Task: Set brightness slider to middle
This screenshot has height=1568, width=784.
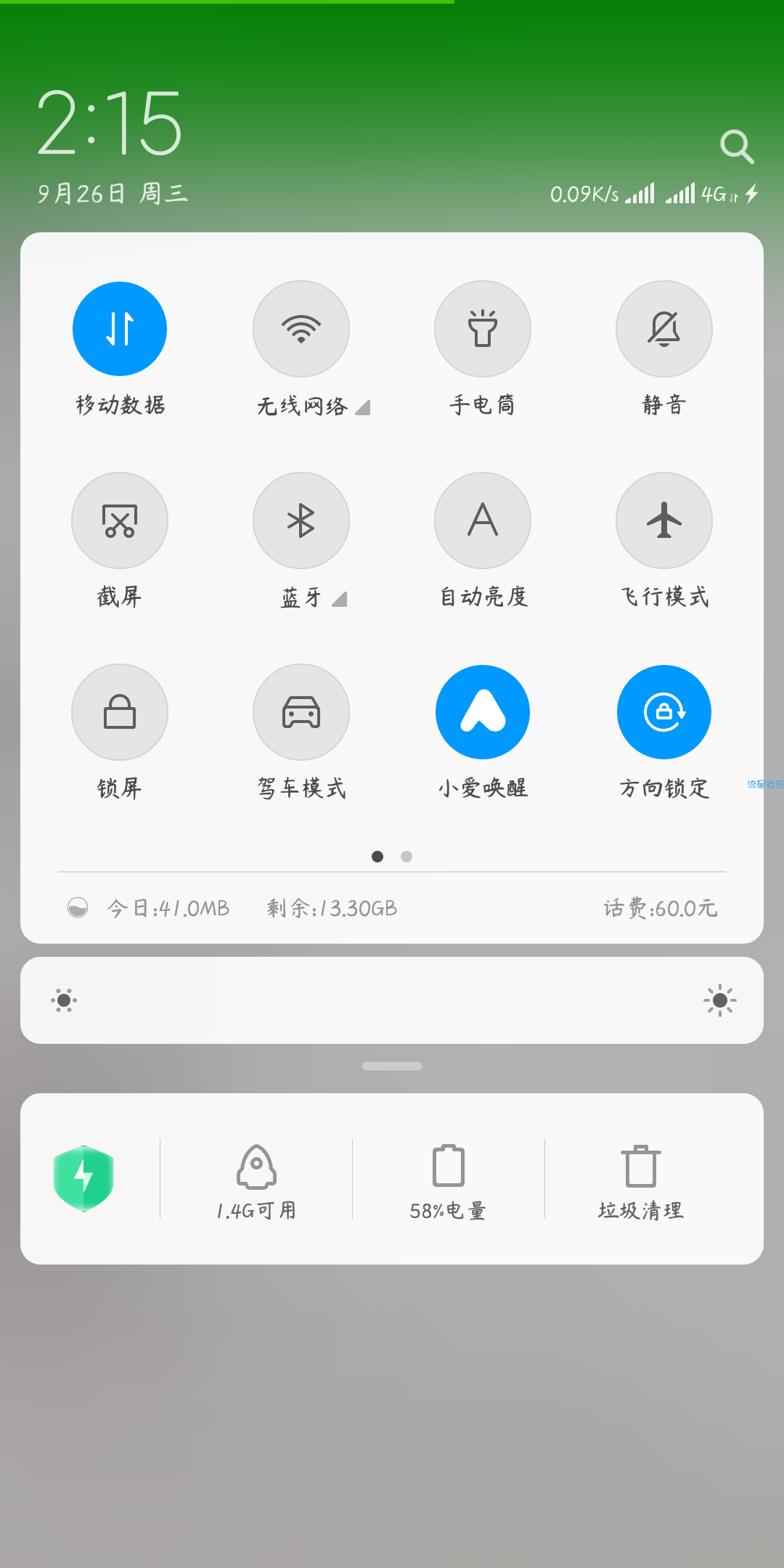Action: [392, 1000]
